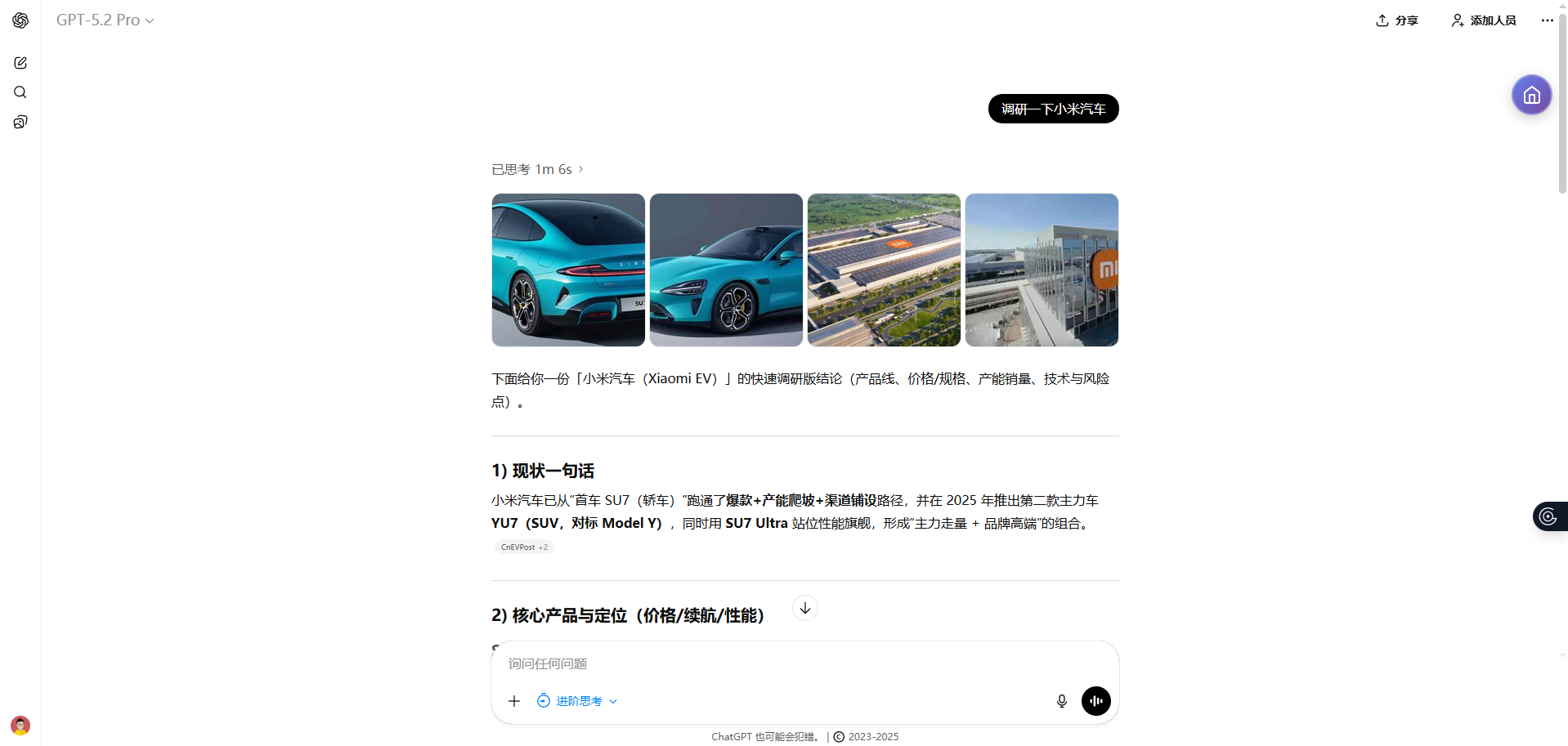The image size is (1568, 746).
Task: Start dictation with the microphone
Action: tap(1061, 701)
